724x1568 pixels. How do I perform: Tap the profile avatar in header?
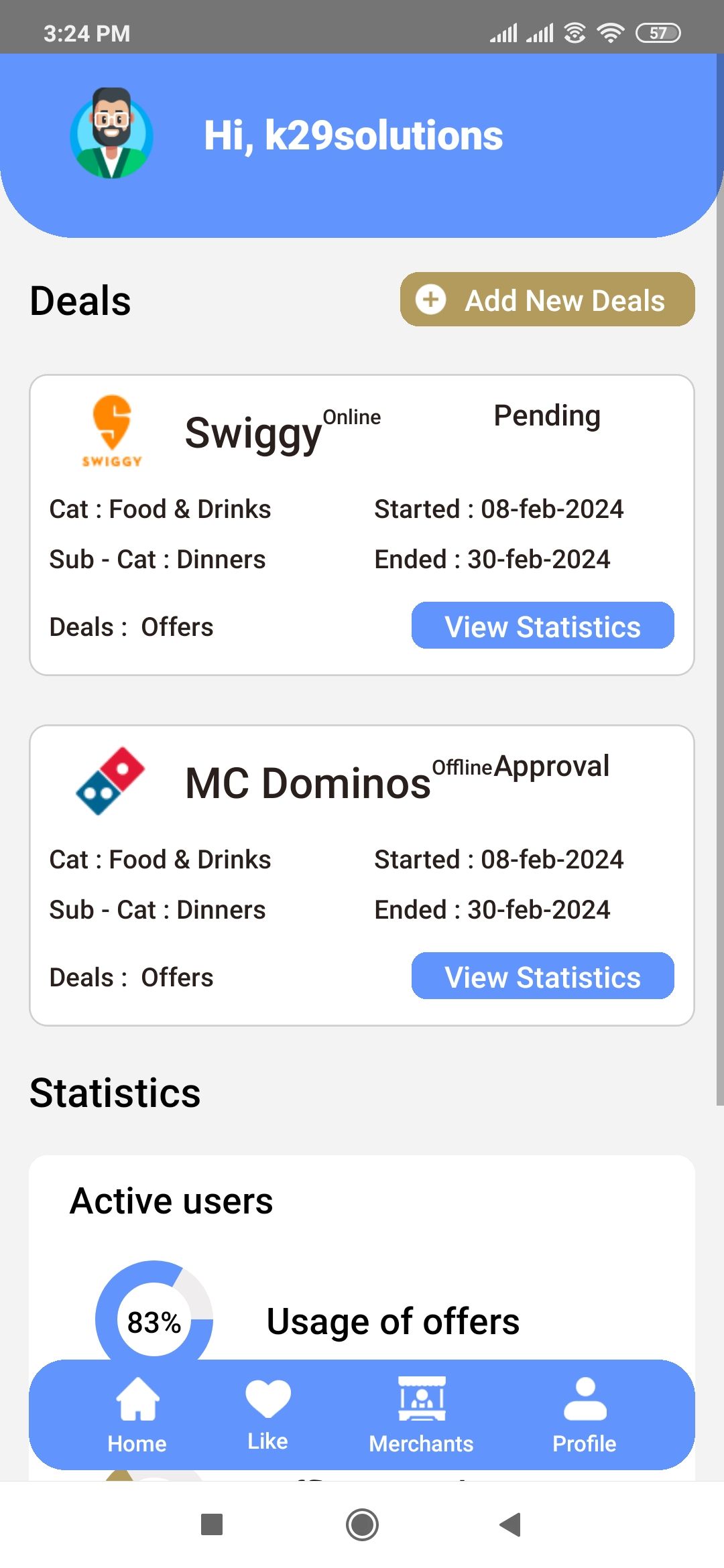click(112, 134)
